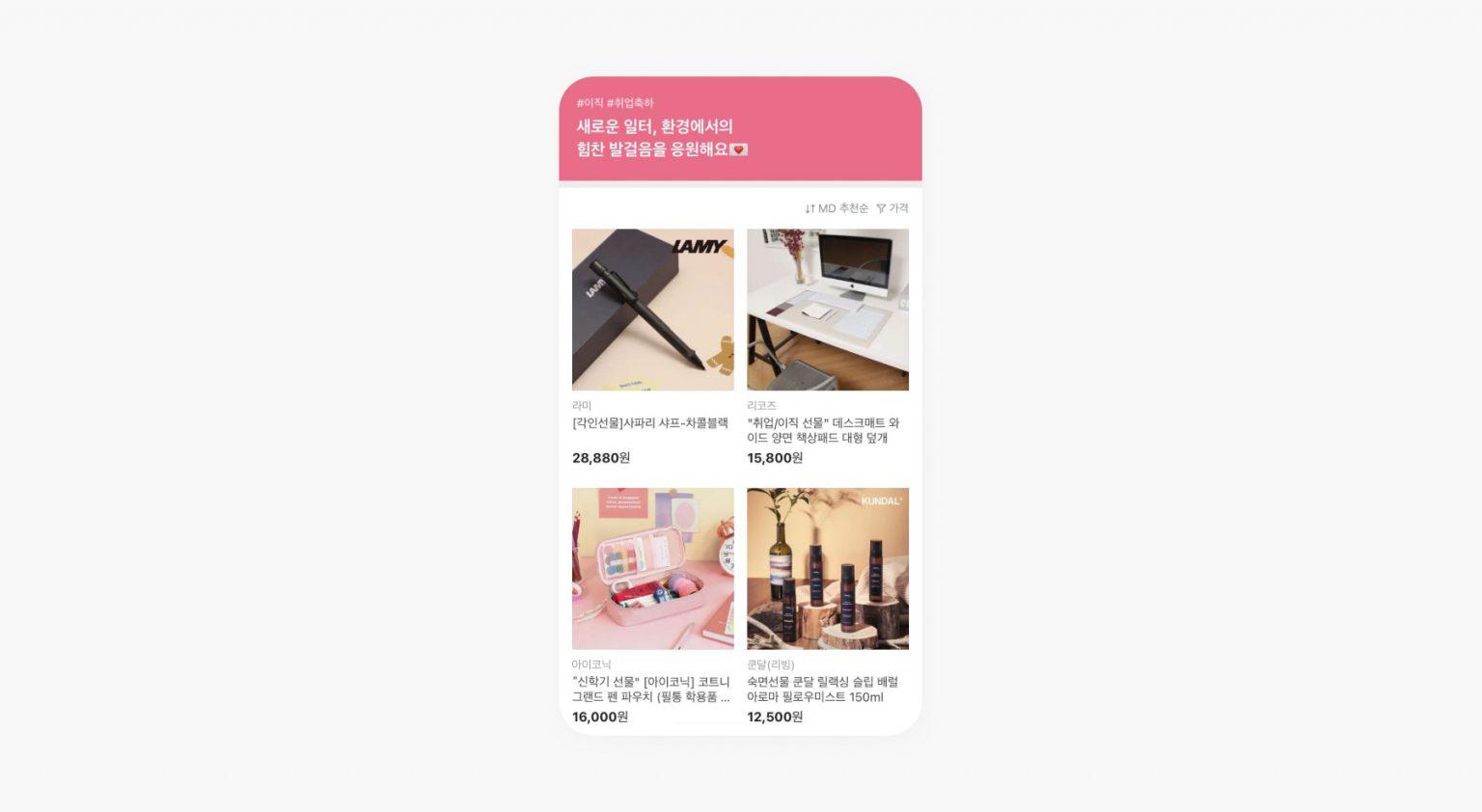Select the 아이코닉 펜 파우치 item
1482x812 pixels.
pos(652,569)
